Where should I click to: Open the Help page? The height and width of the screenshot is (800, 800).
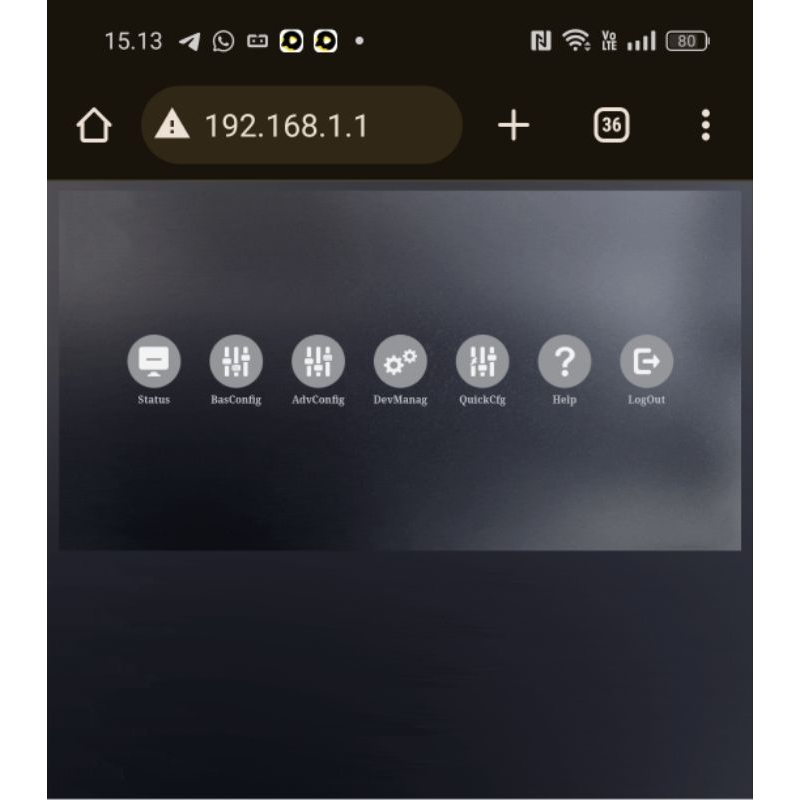(564, 362)
